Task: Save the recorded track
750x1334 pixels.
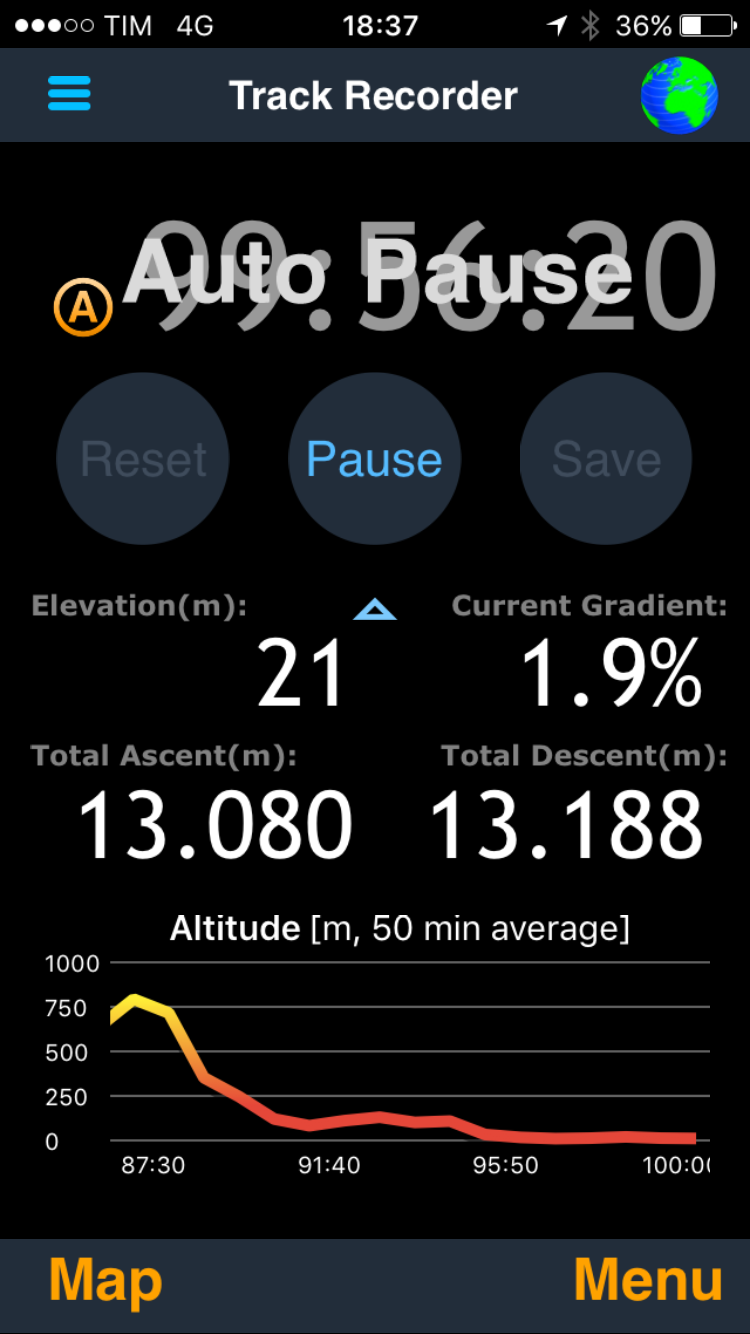Action: [606, 459]
